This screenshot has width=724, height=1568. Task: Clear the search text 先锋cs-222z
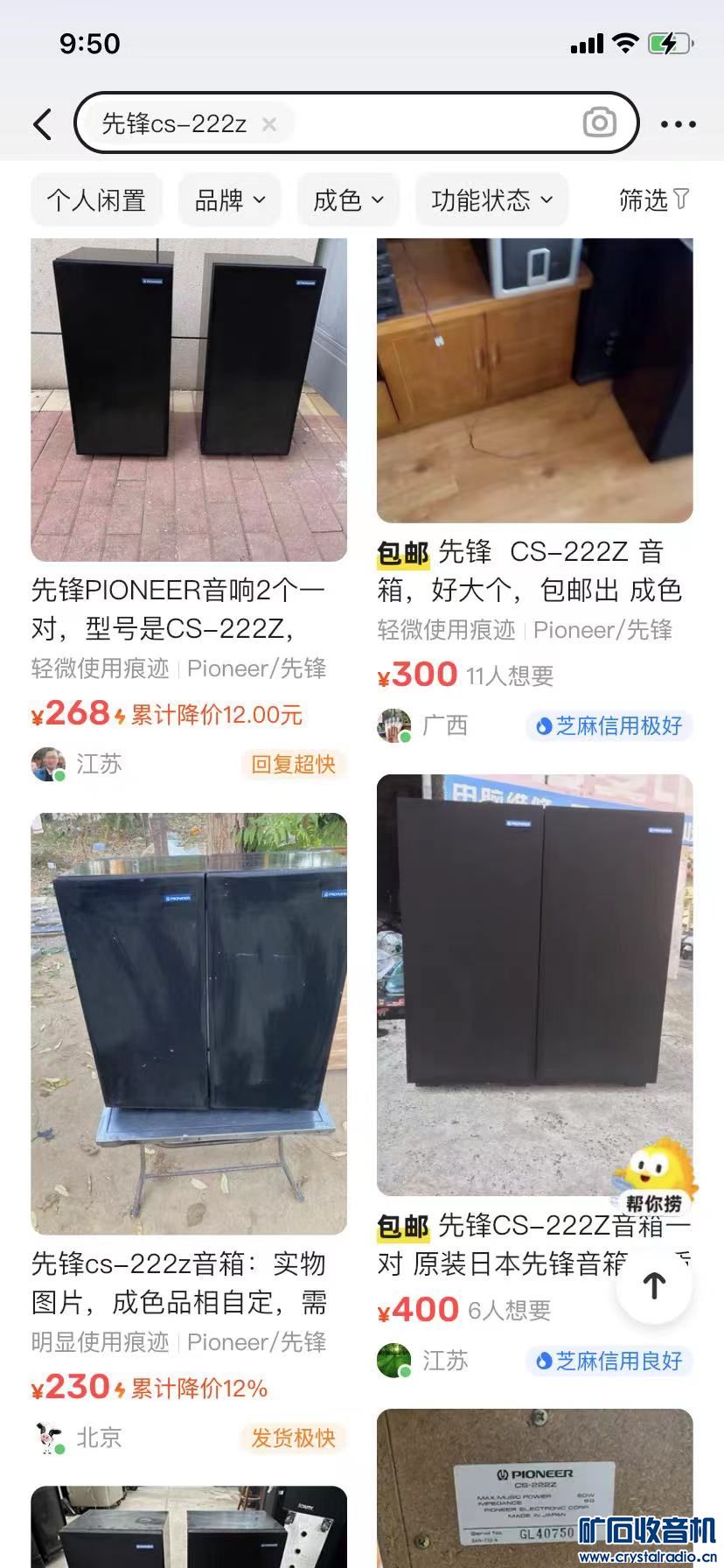[269, 124]
